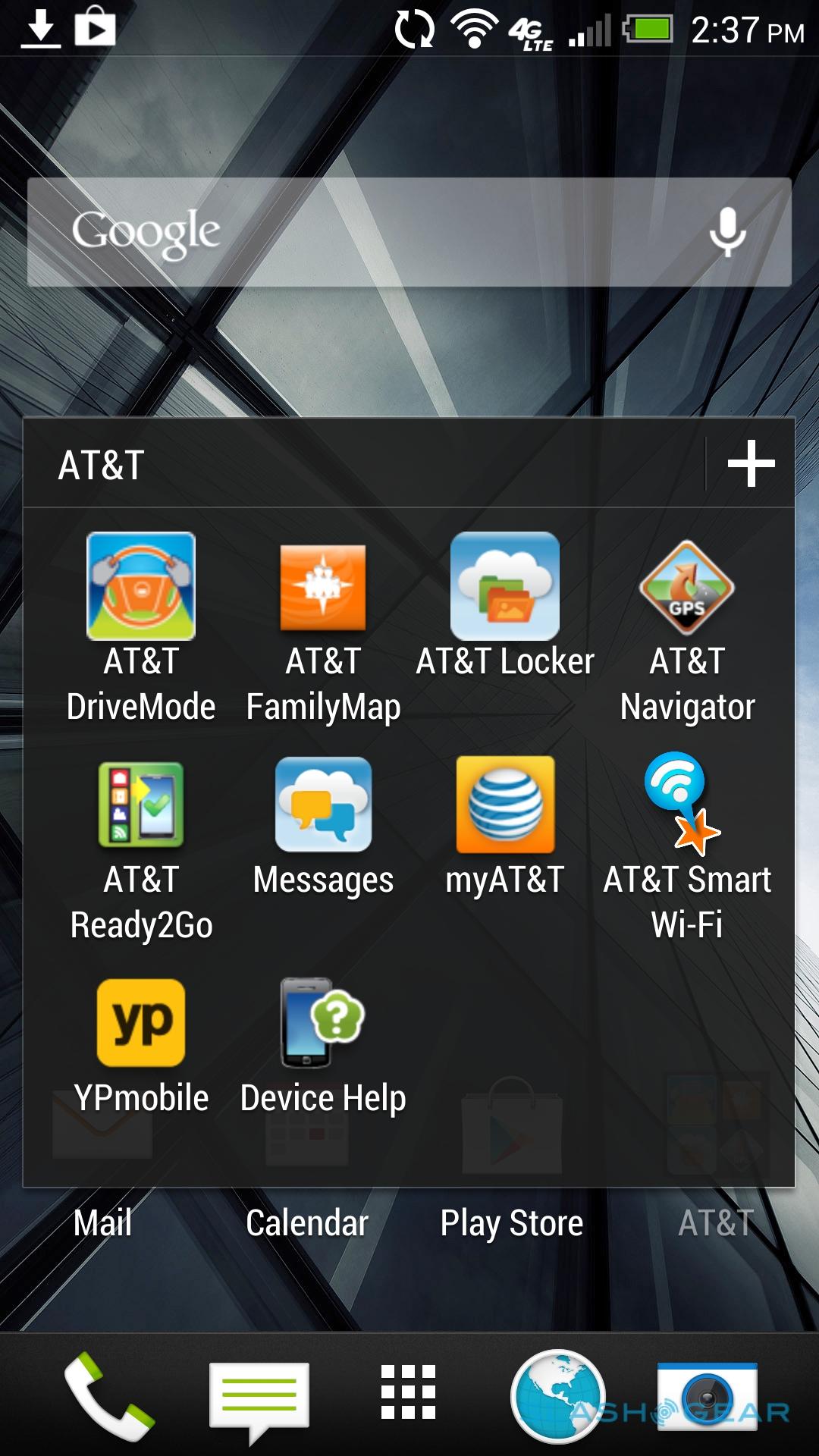Launch AT&T FamilyMap
Screen dimensions: 819x1456
click(x=323, y=588)
